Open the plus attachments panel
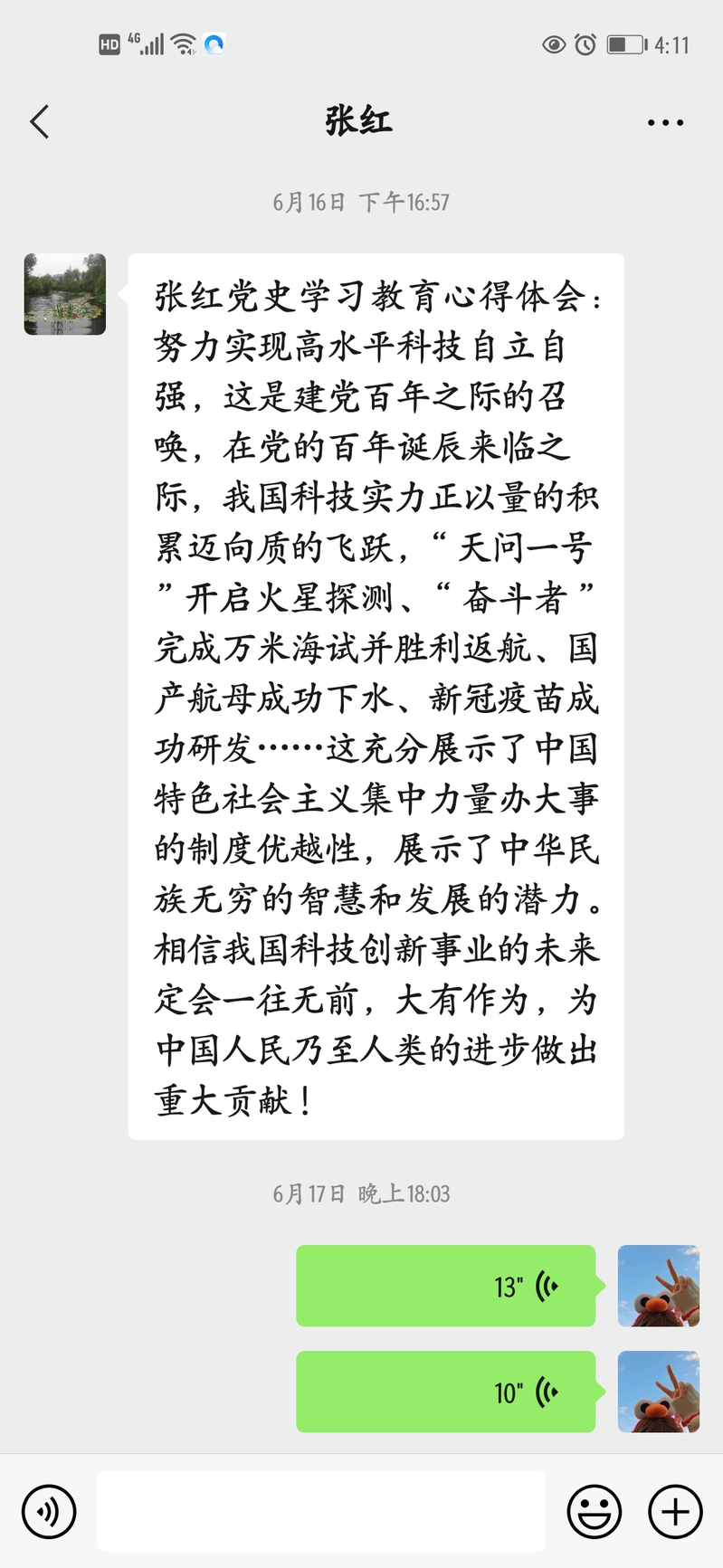 click(675, 1511)
